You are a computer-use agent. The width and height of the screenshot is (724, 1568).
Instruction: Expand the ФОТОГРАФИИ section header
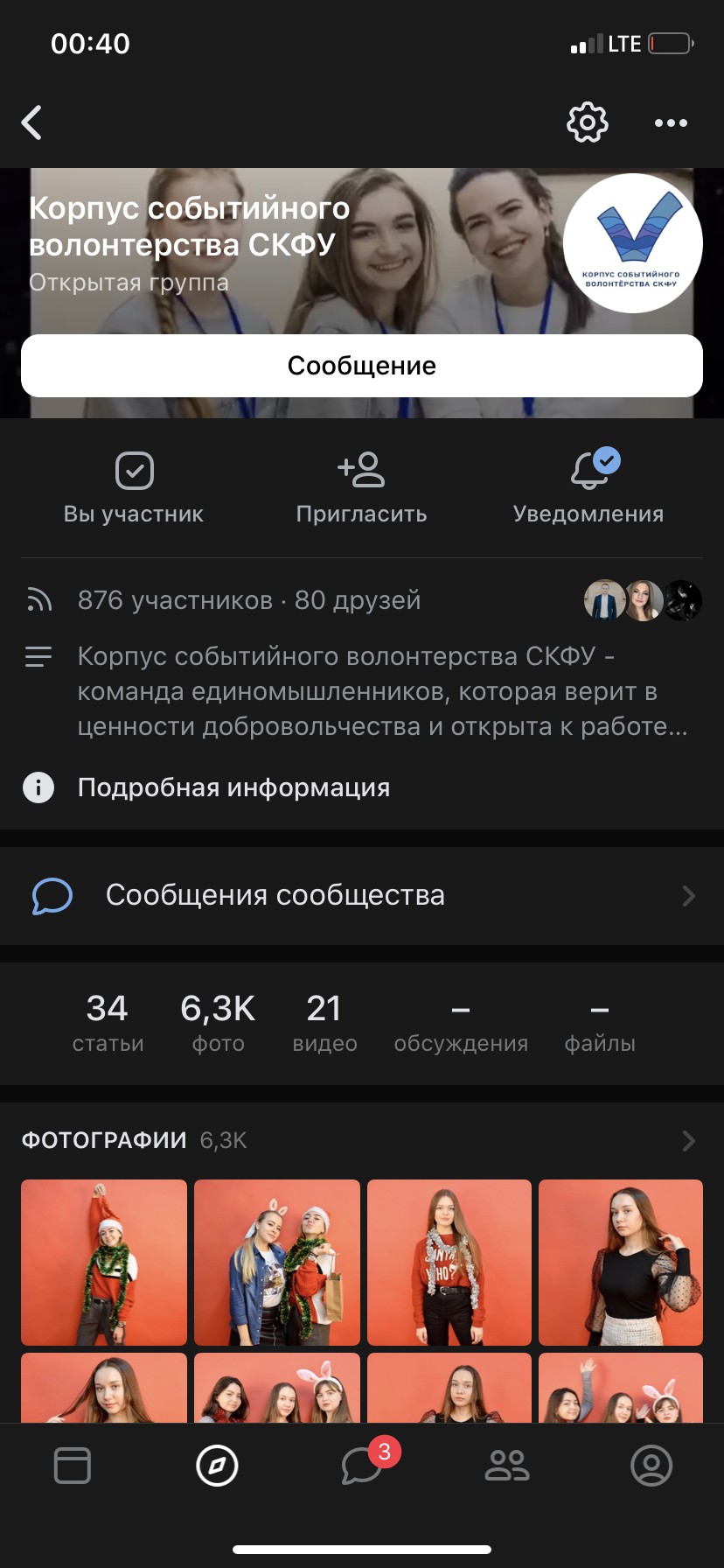click(362, 1140)
